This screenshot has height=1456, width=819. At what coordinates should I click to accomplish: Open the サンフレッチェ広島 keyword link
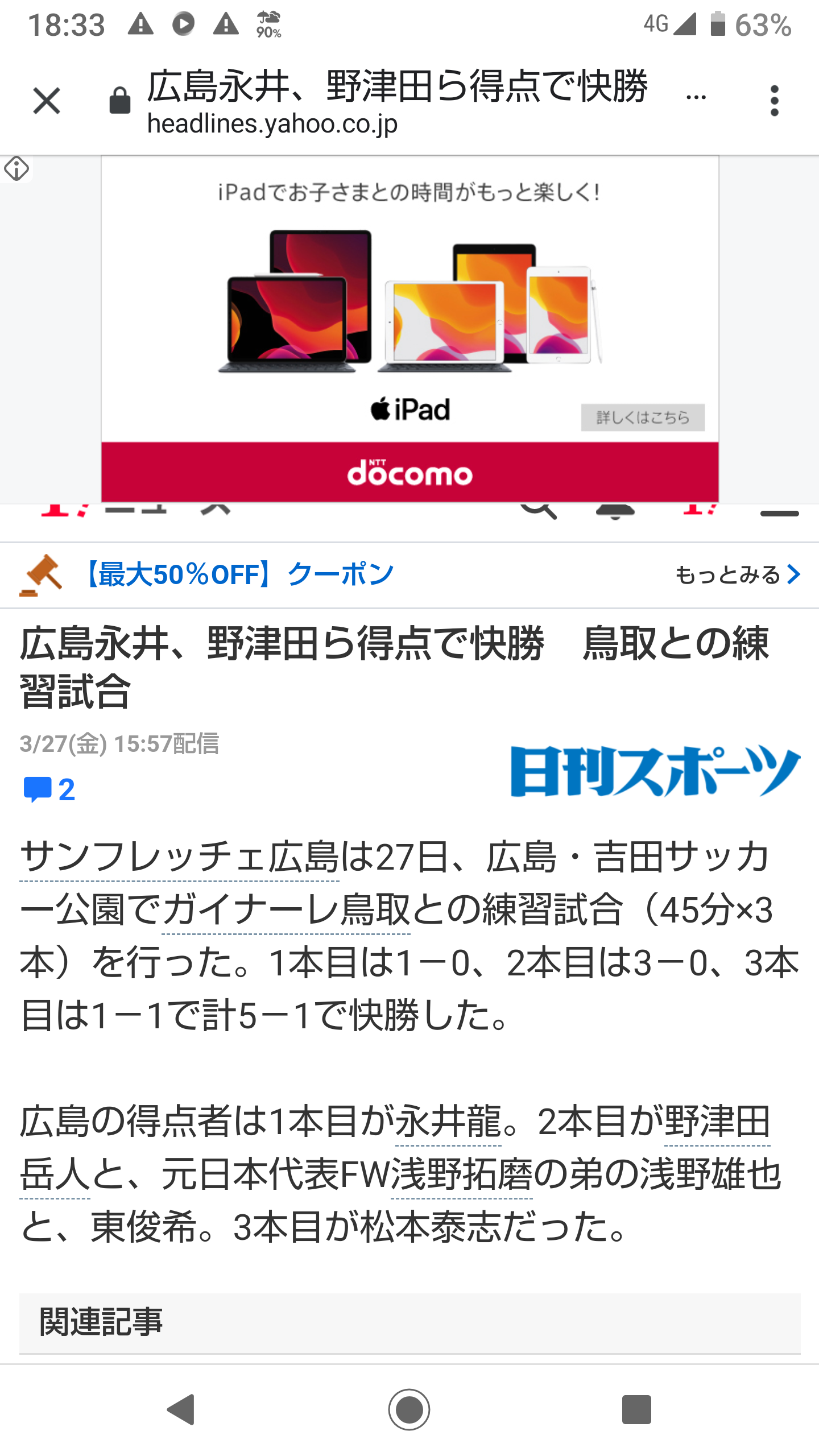179,858
